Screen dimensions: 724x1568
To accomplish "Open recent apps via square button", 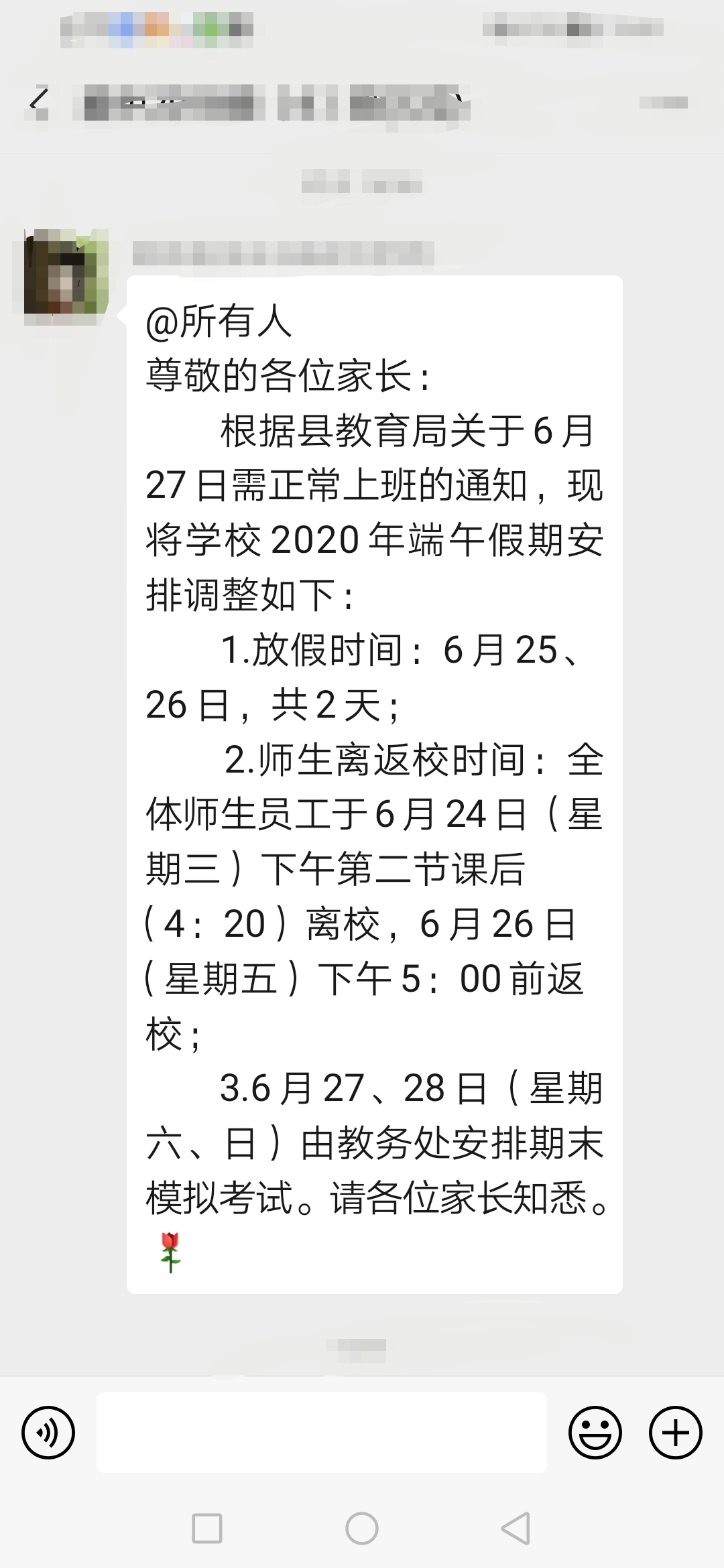I will coord(207,1528).
